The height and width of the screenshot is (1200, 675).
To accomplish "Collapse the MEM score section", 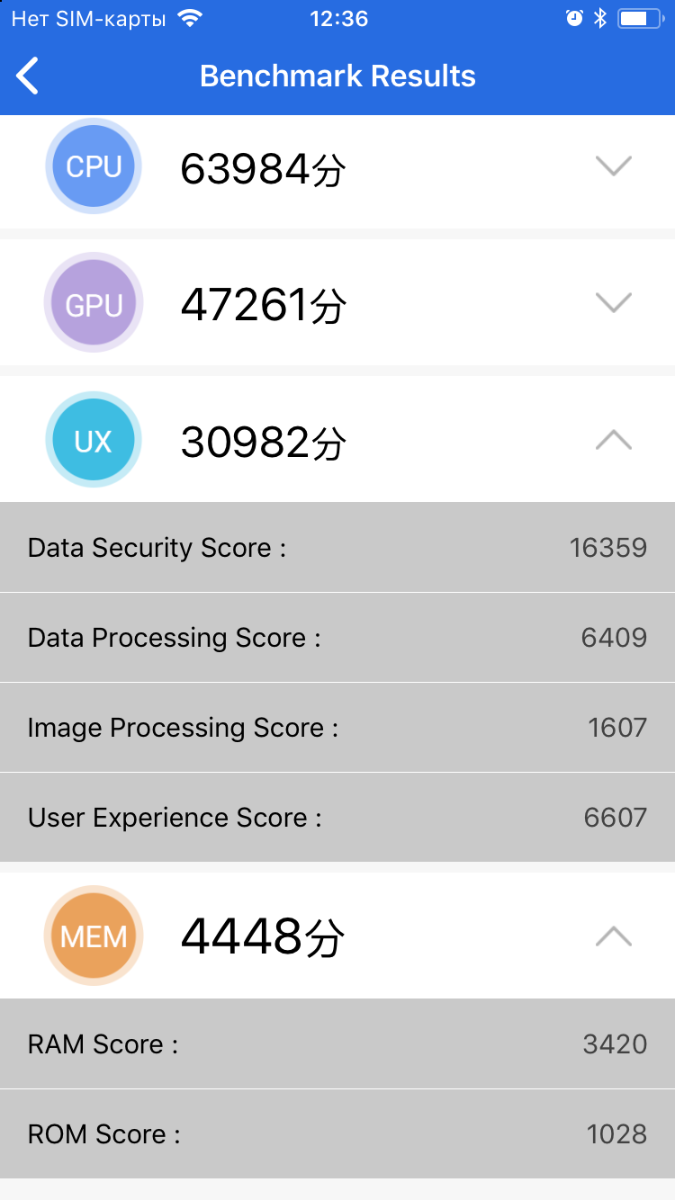I will pyautogui.click(x=613, y=935).
